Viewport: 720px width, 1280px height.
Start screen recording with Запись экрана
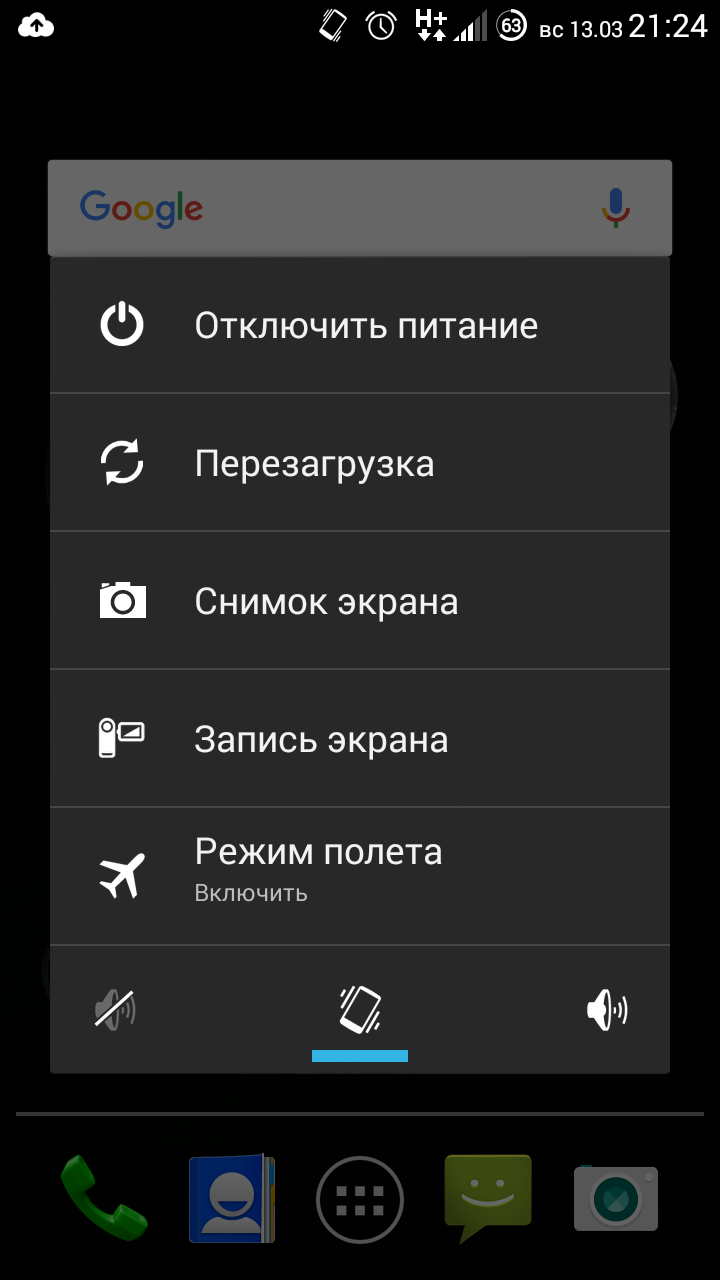pyautogui.click(x=360, y=739)
